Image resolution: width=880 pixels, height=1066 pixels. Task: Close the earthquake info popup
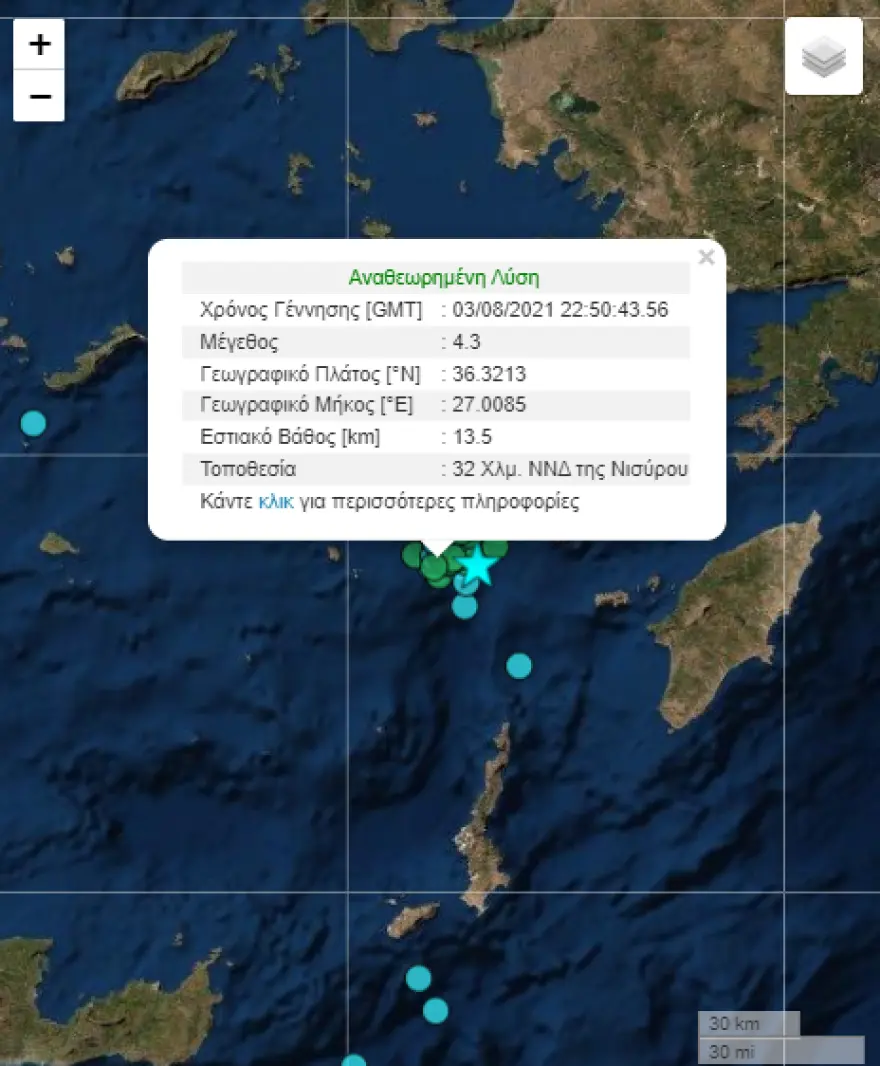click(706, 258)
